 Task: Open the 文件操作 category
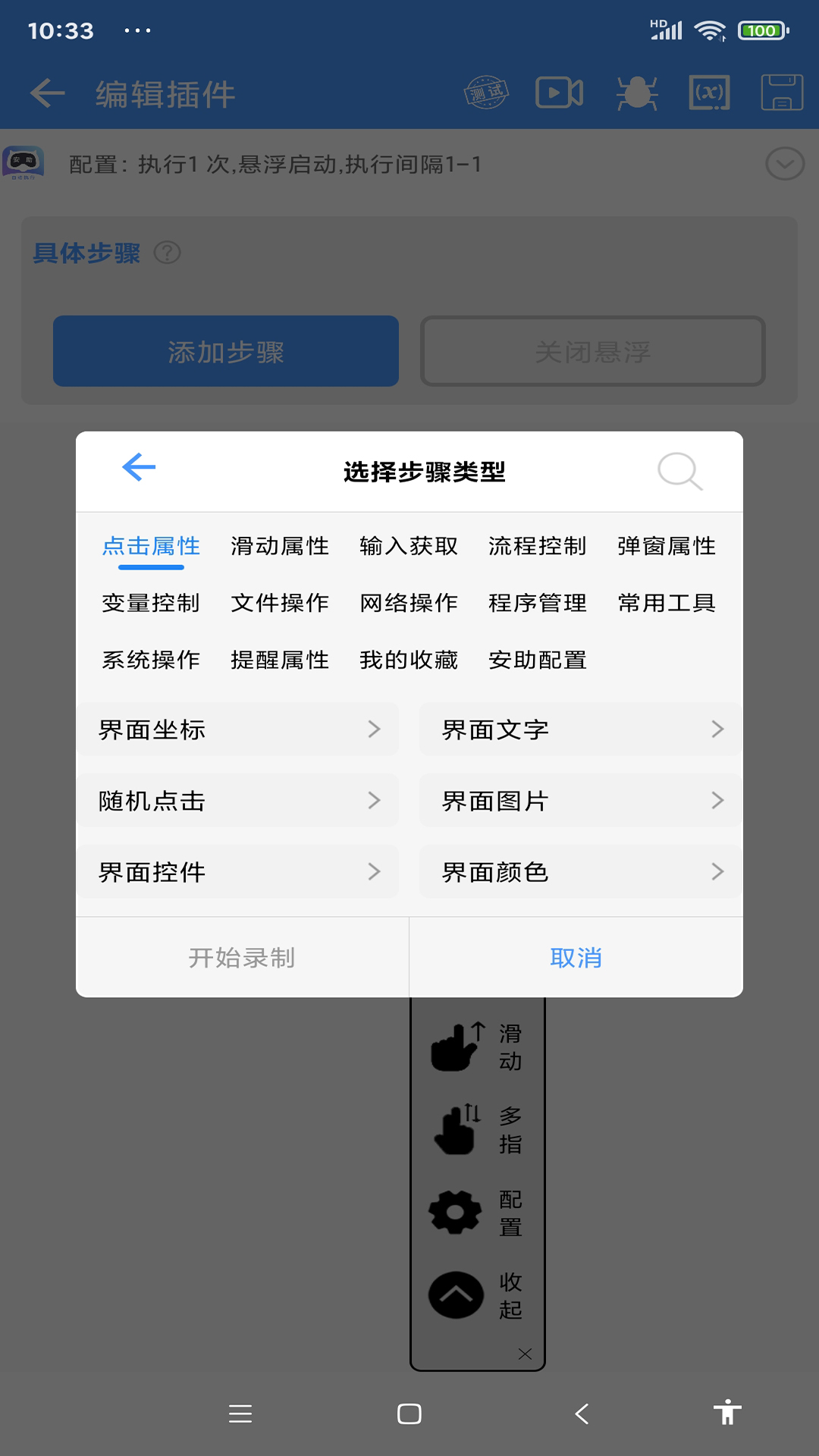[x=280, y=603]
